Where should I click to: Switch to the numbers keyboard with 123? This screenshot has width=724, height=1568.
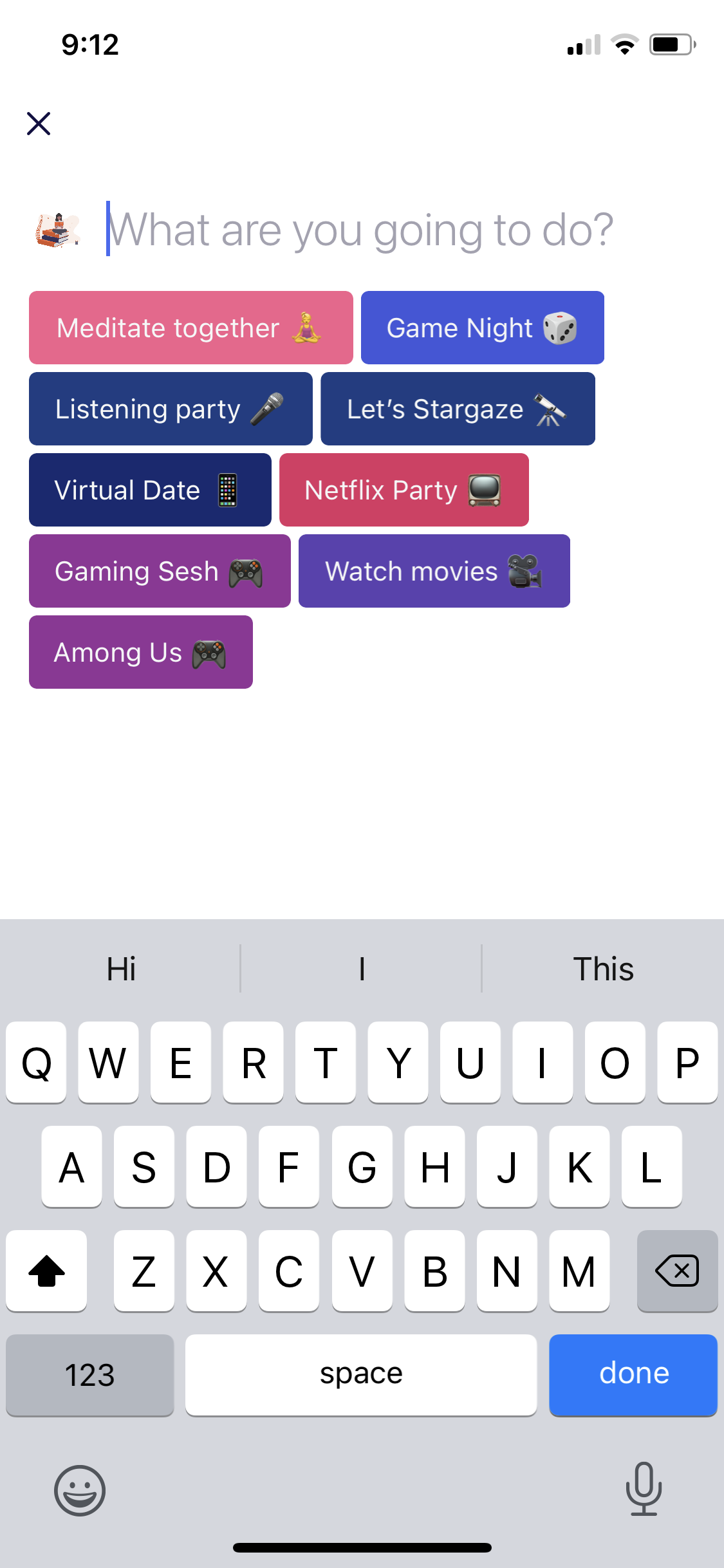point(90,1375)
